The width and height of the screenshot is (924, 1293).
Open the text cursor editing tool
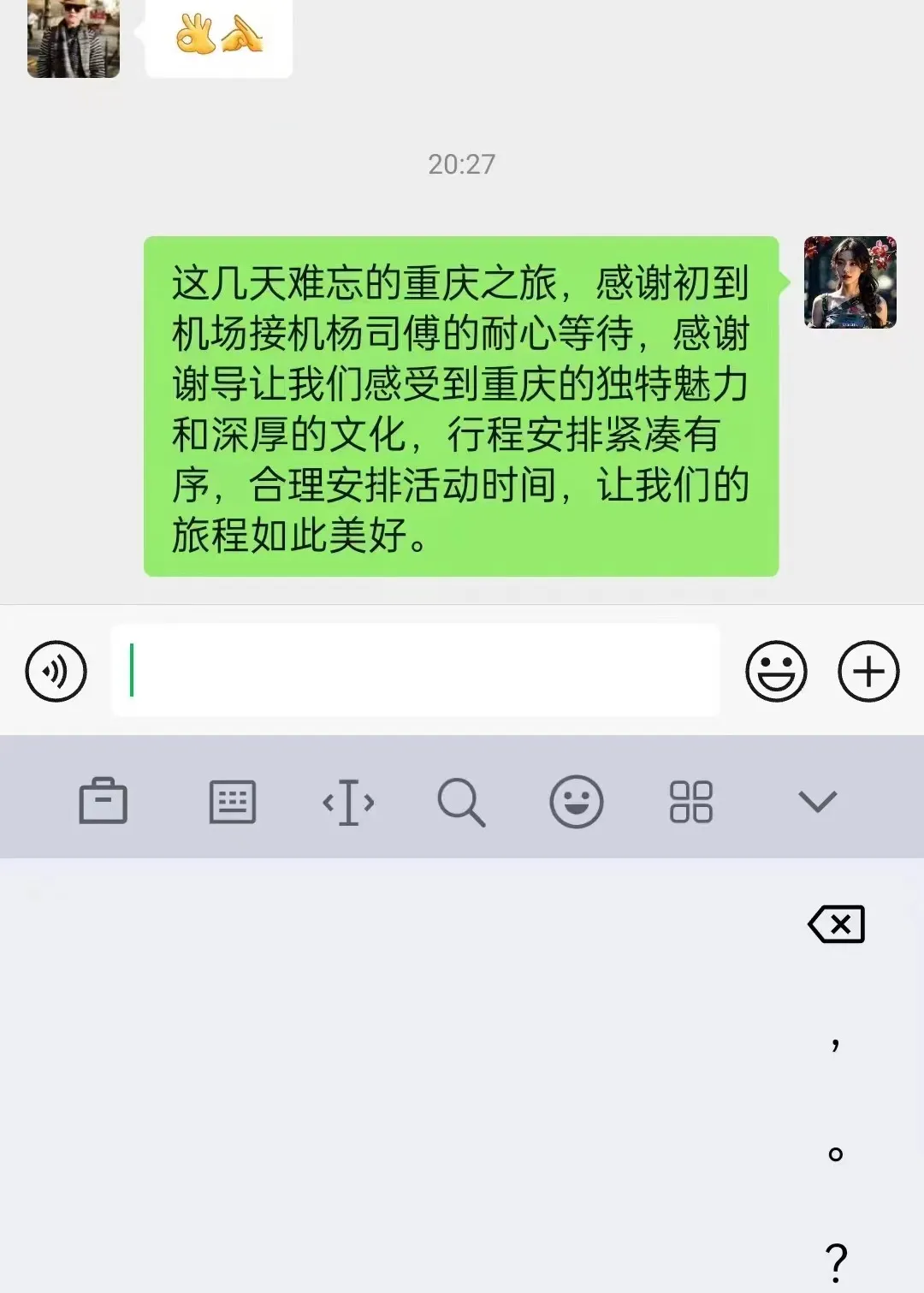(x=348, y=803)
